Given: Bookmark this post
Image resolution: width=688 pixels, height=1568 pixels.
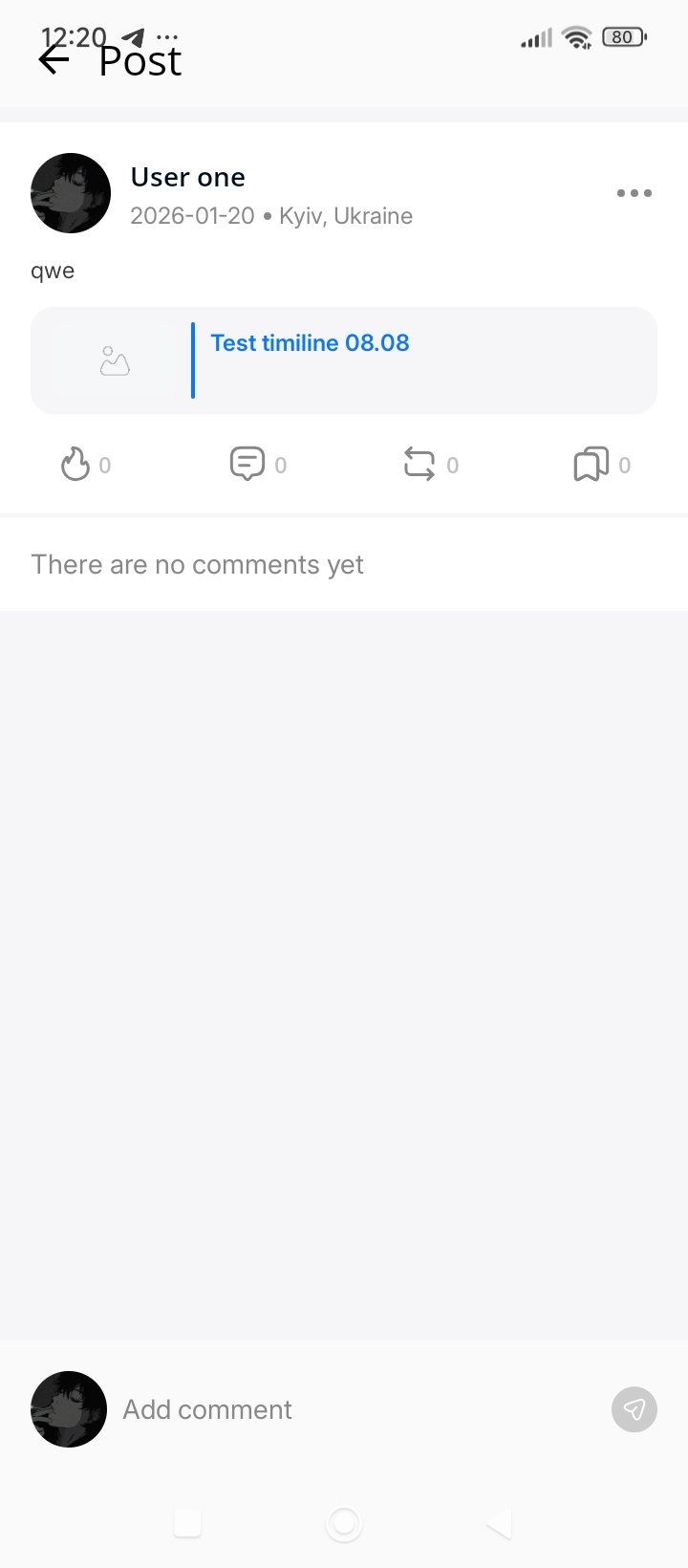Looking at the screenshot, I should pos(591,465).
